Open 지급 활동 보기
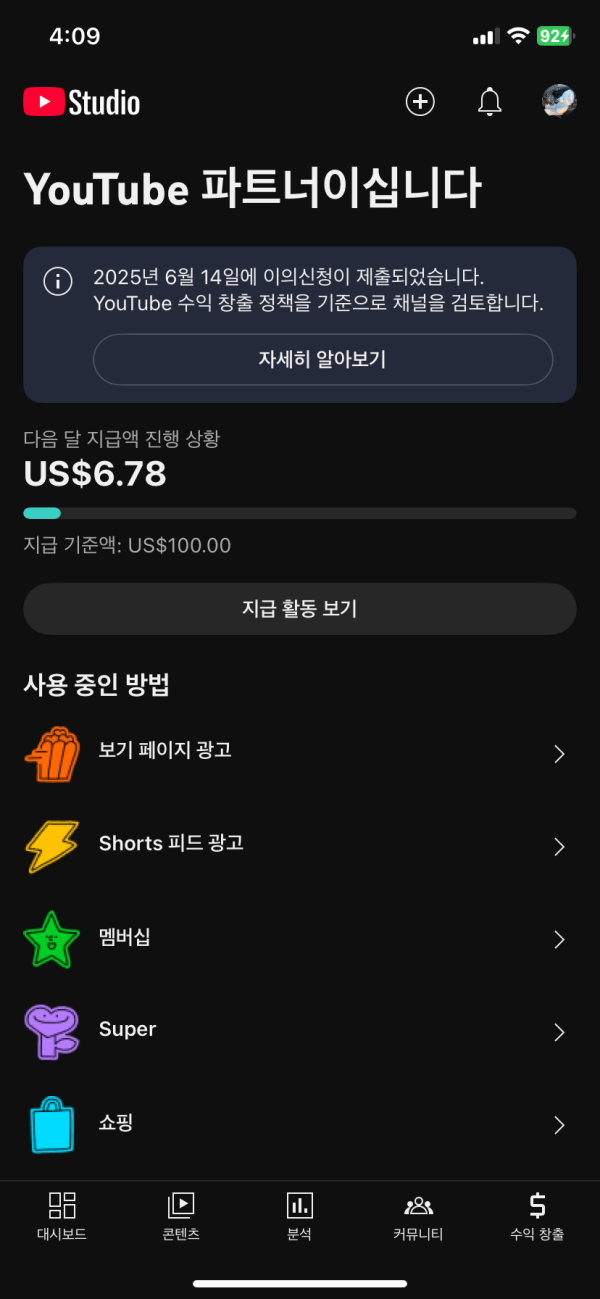Viewport: 600px width, 1299px height. point(299,609)
